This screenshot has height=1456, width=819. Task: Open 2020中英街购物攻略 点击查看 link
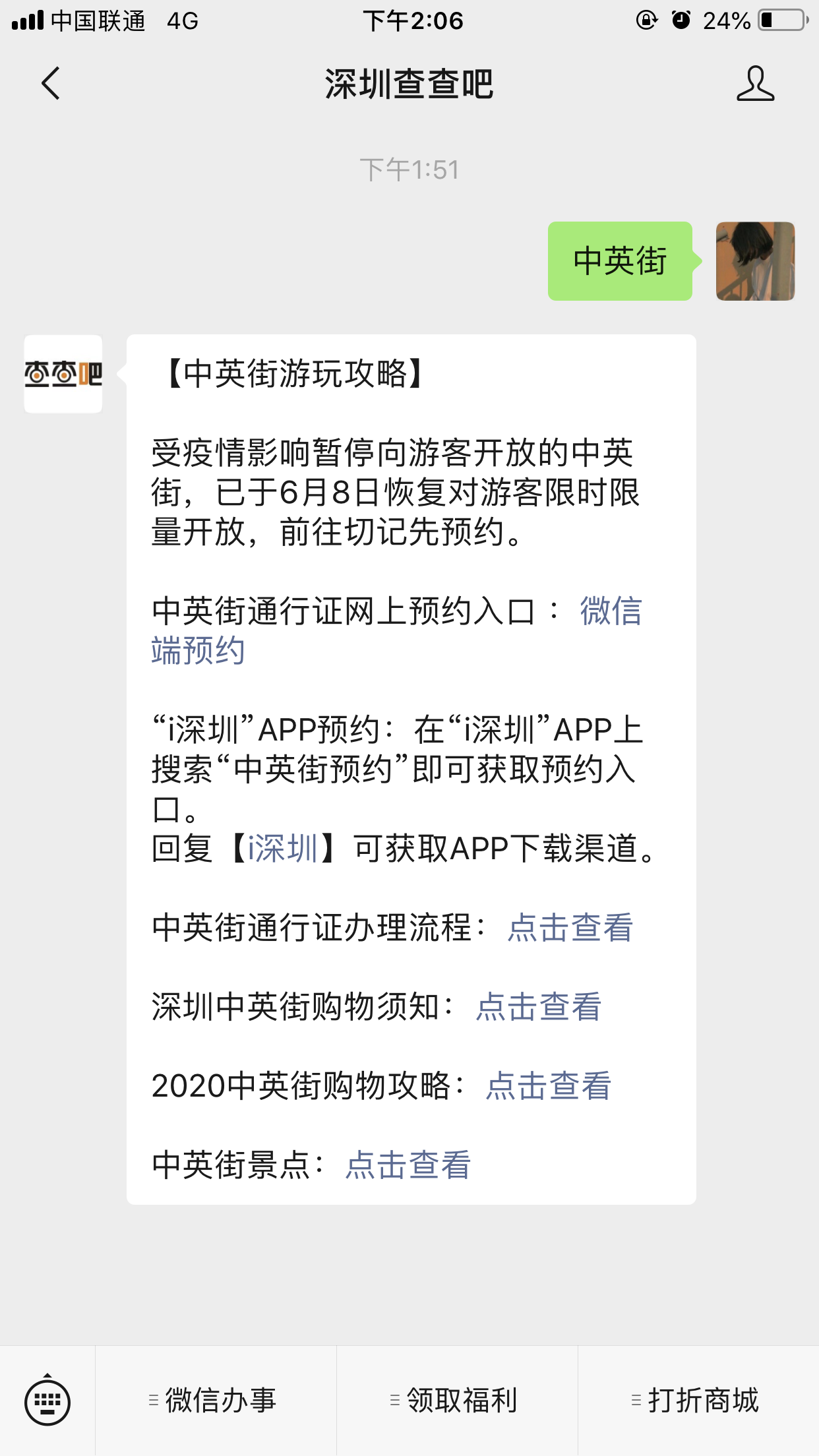(548, 1086)
